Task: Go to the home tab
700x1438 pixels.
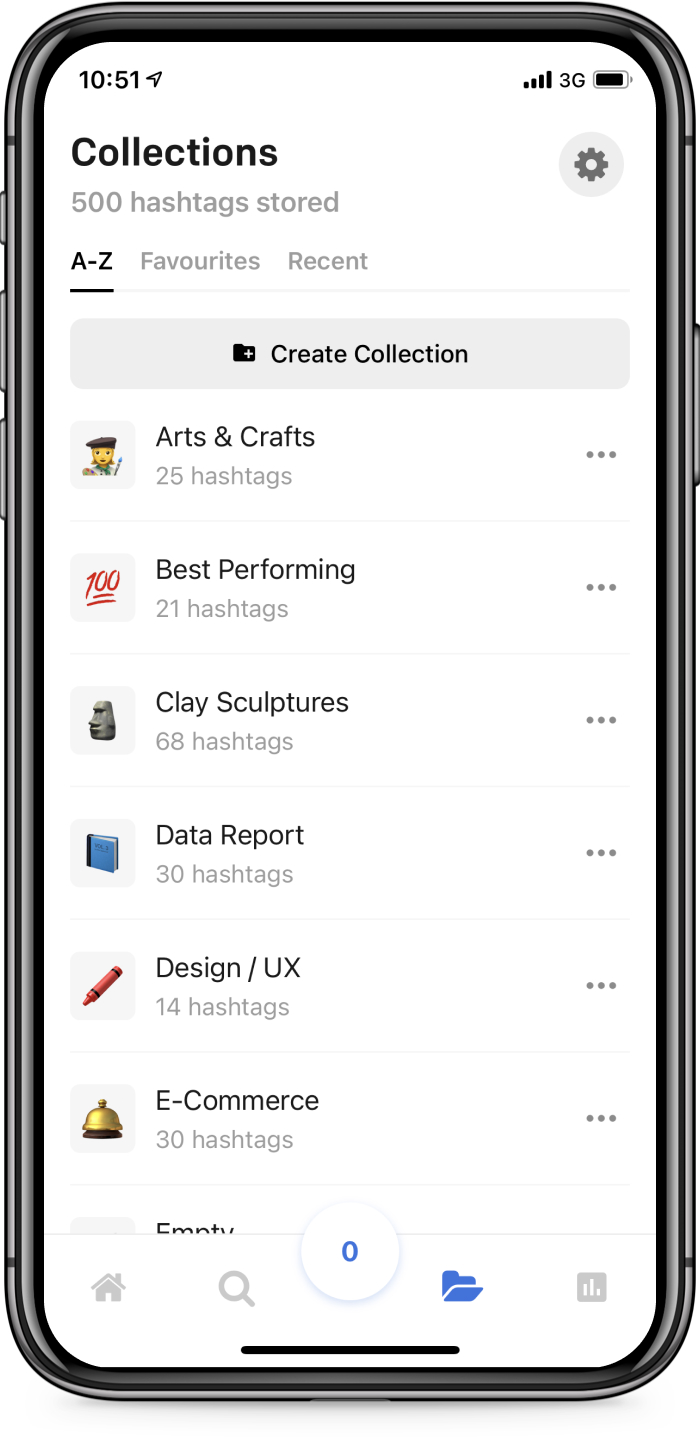Action: [x=108, y=1288]
